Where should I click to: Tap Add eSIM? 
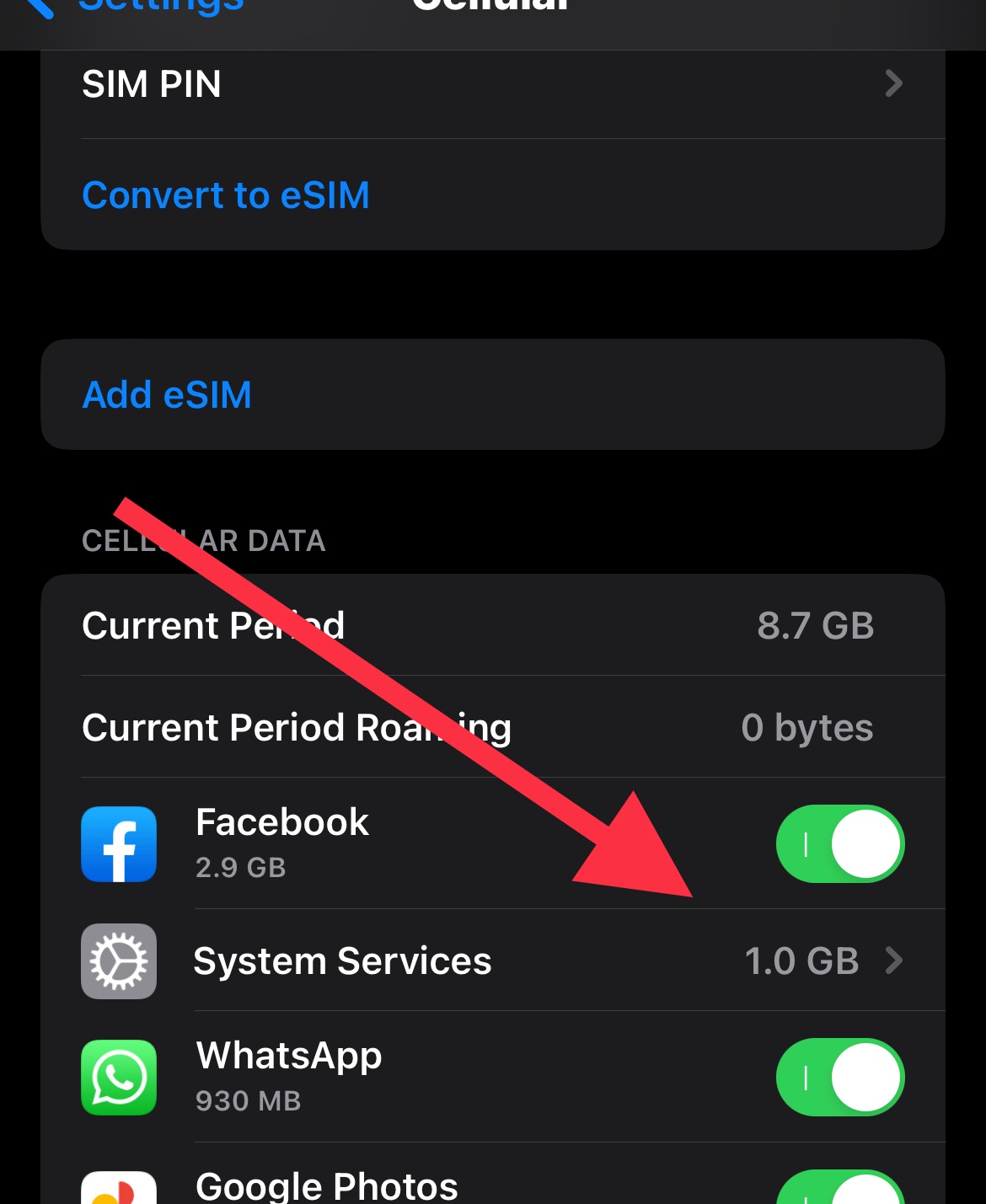pyautogui.click(x=167, y=394)
